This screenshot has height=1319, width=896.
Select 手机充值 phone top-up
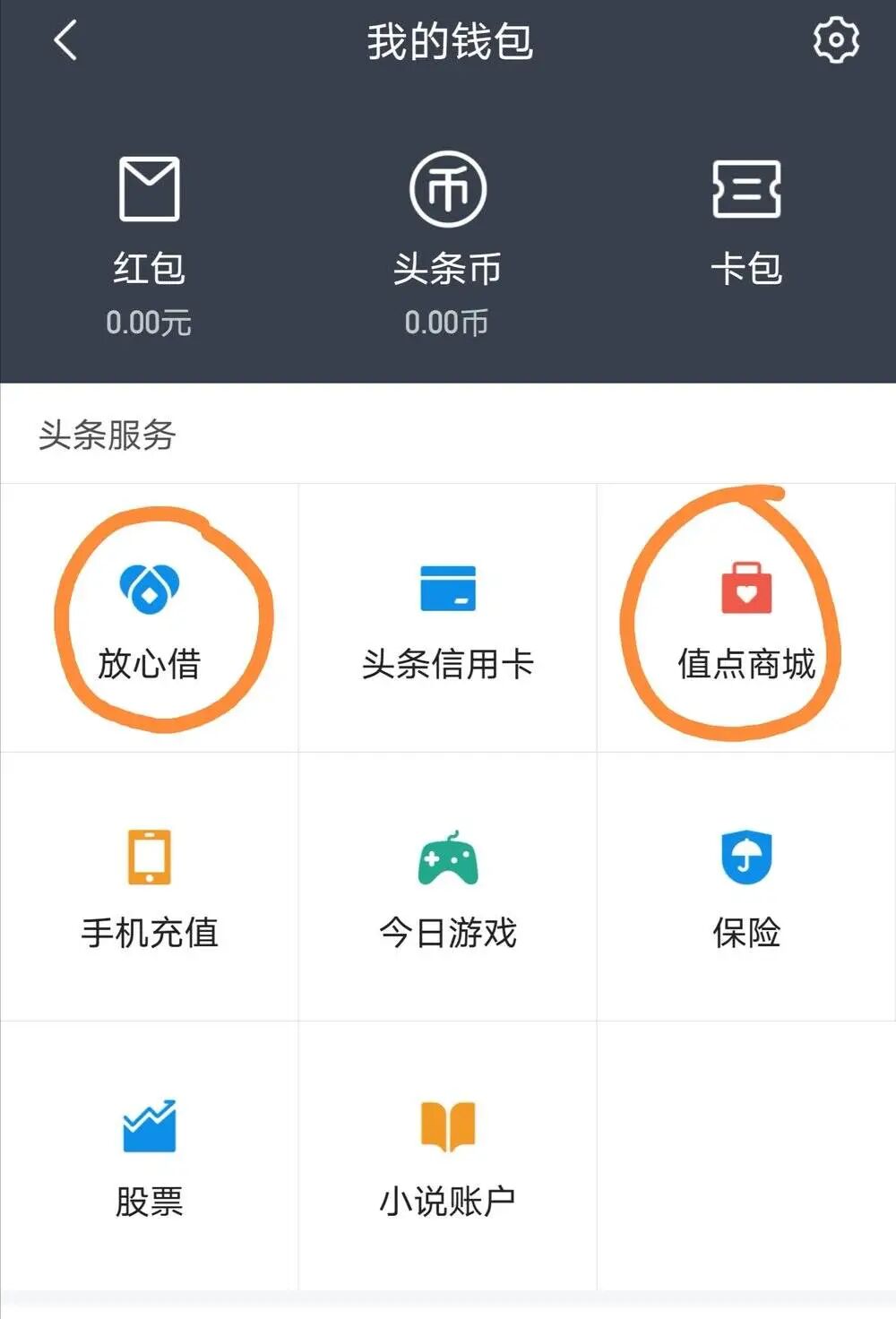(x=150, y=887)
